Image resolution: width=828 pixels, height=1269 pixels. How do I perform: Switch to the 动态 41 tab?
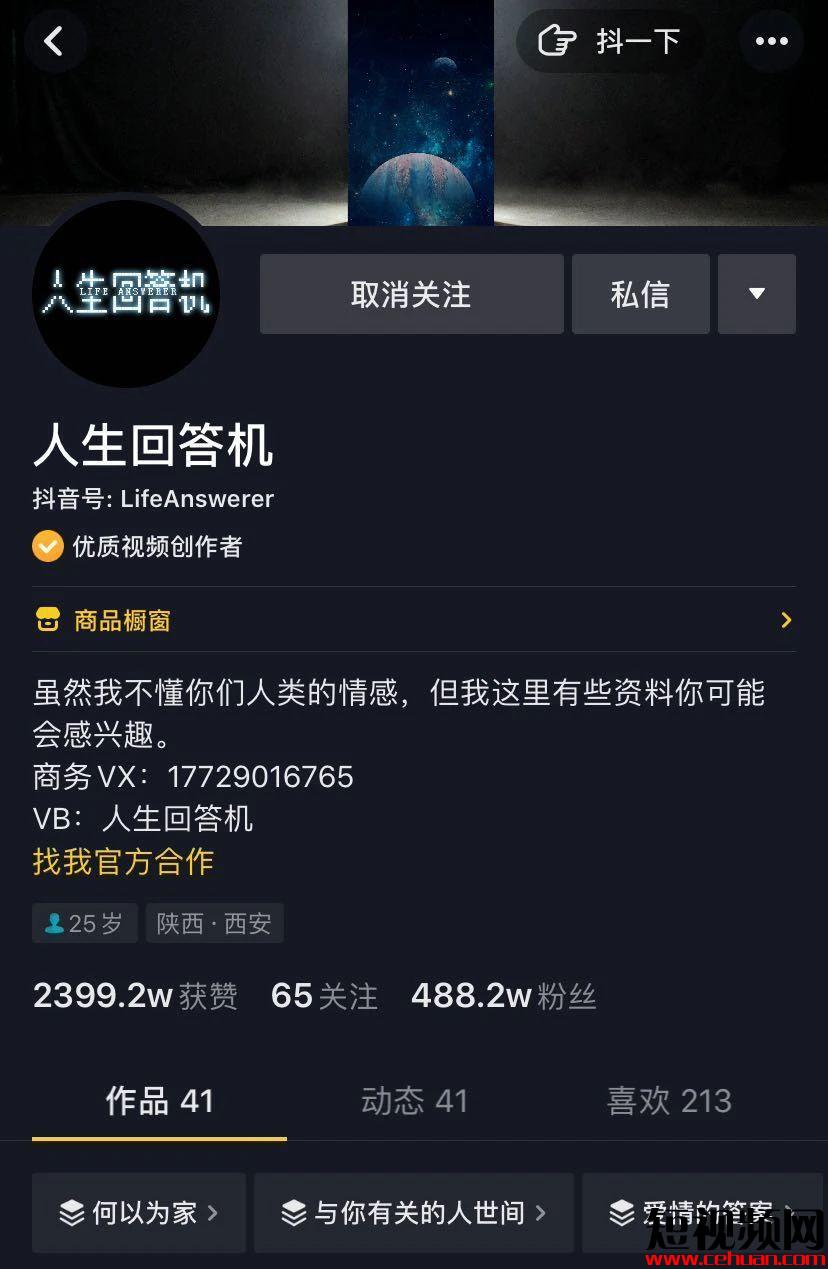pos(414,1101)
